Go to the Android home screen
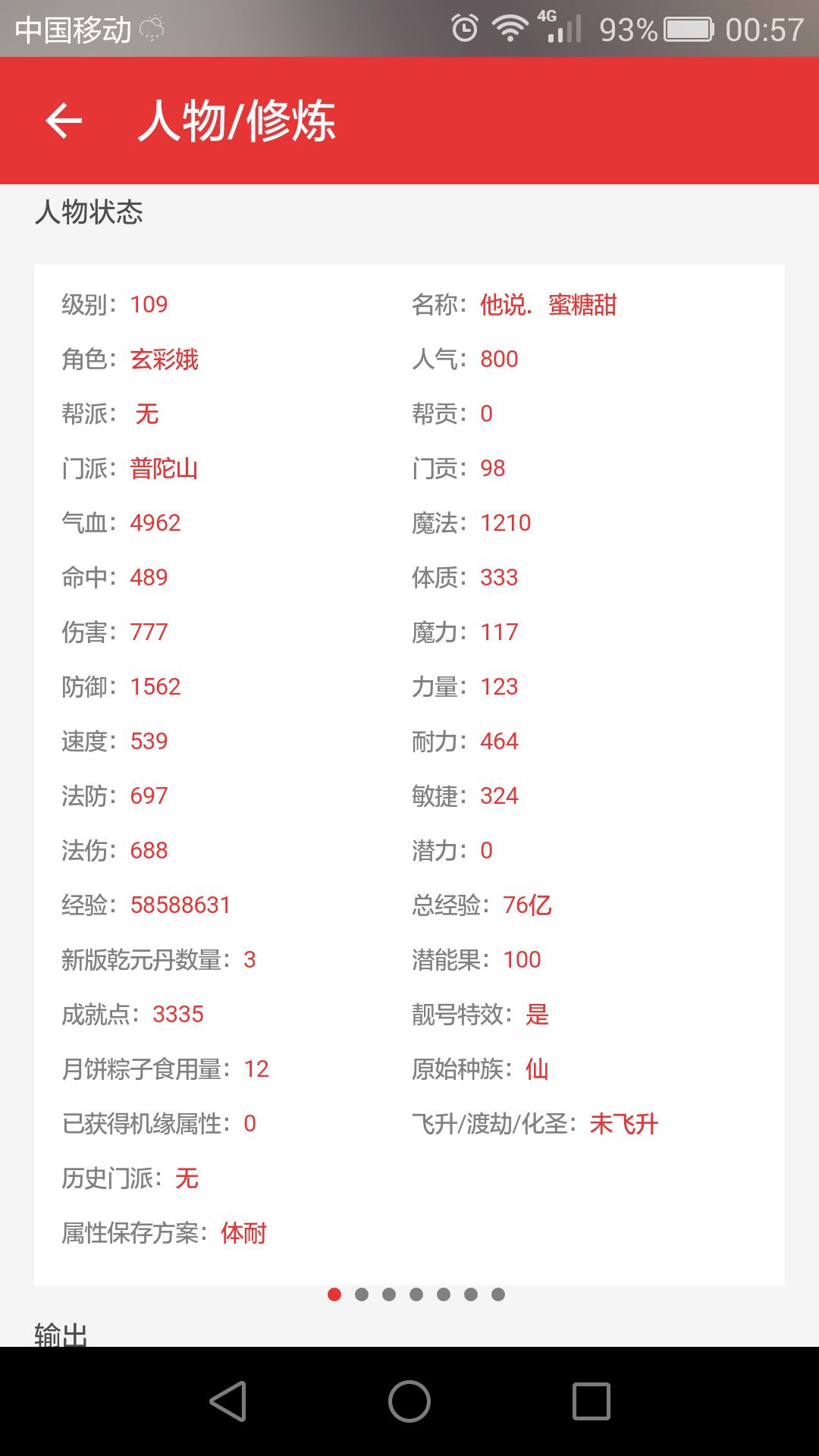The width and height of the screenshot is (819, 1456). (x=409, y=1401)
